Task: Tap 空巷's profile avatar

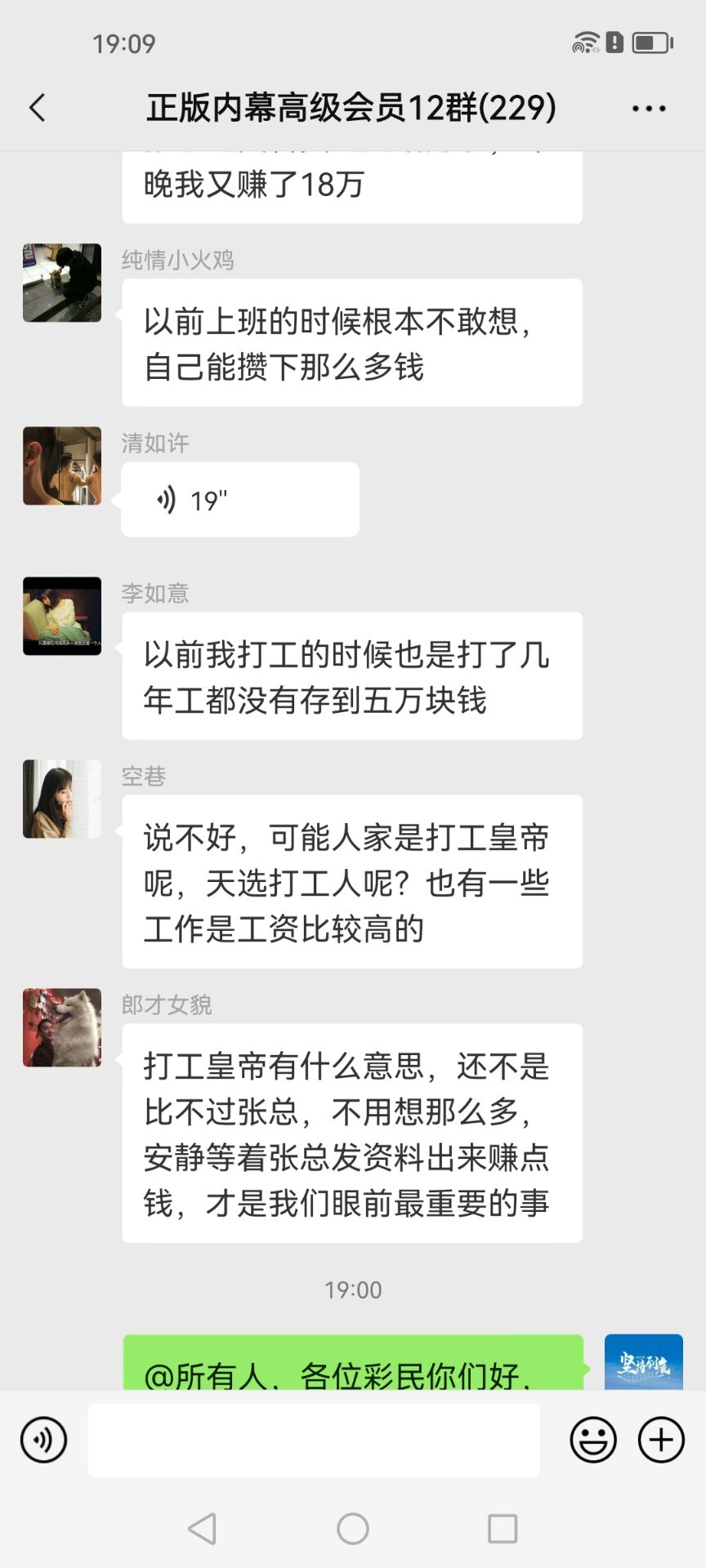Action: [62, 799]
